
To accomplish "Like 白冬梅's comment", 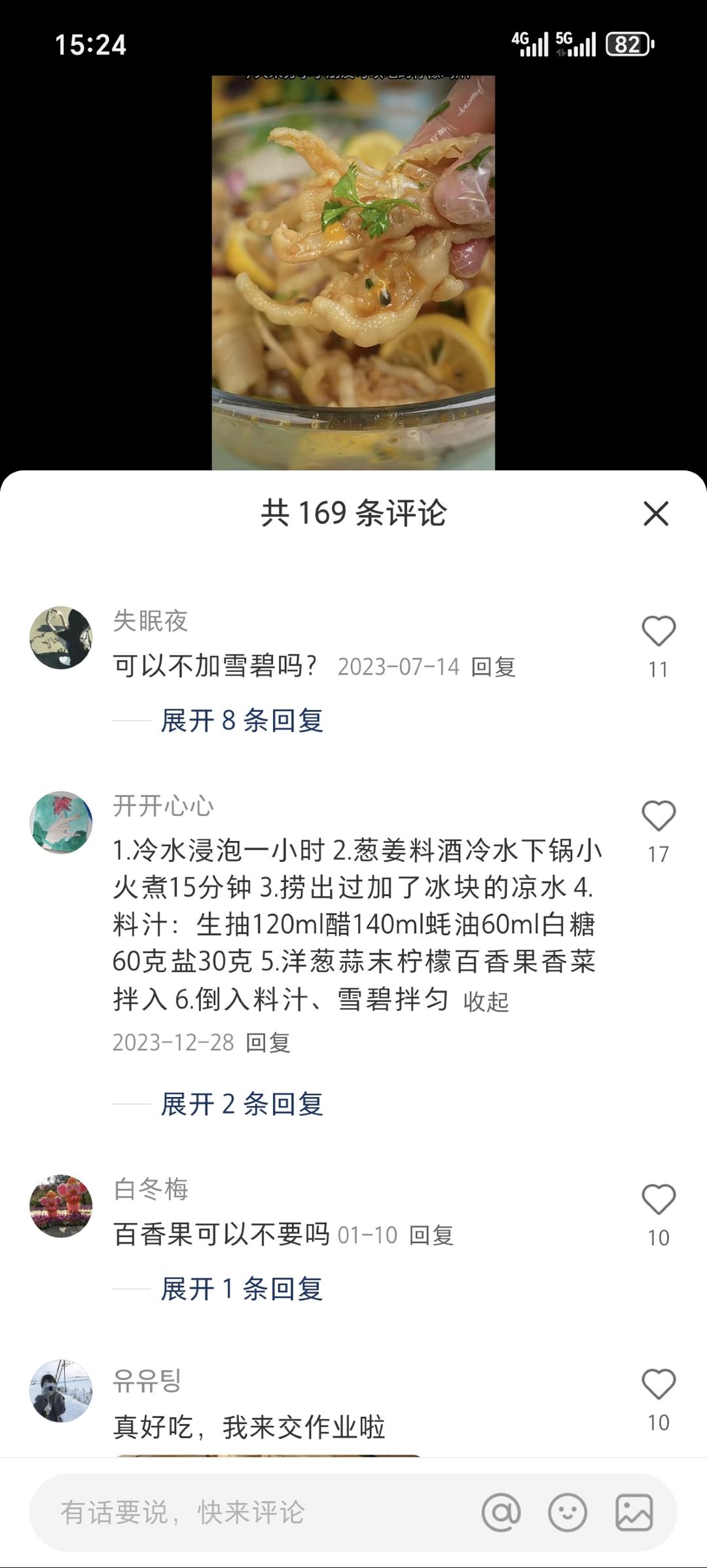I will coord(659,1200).
